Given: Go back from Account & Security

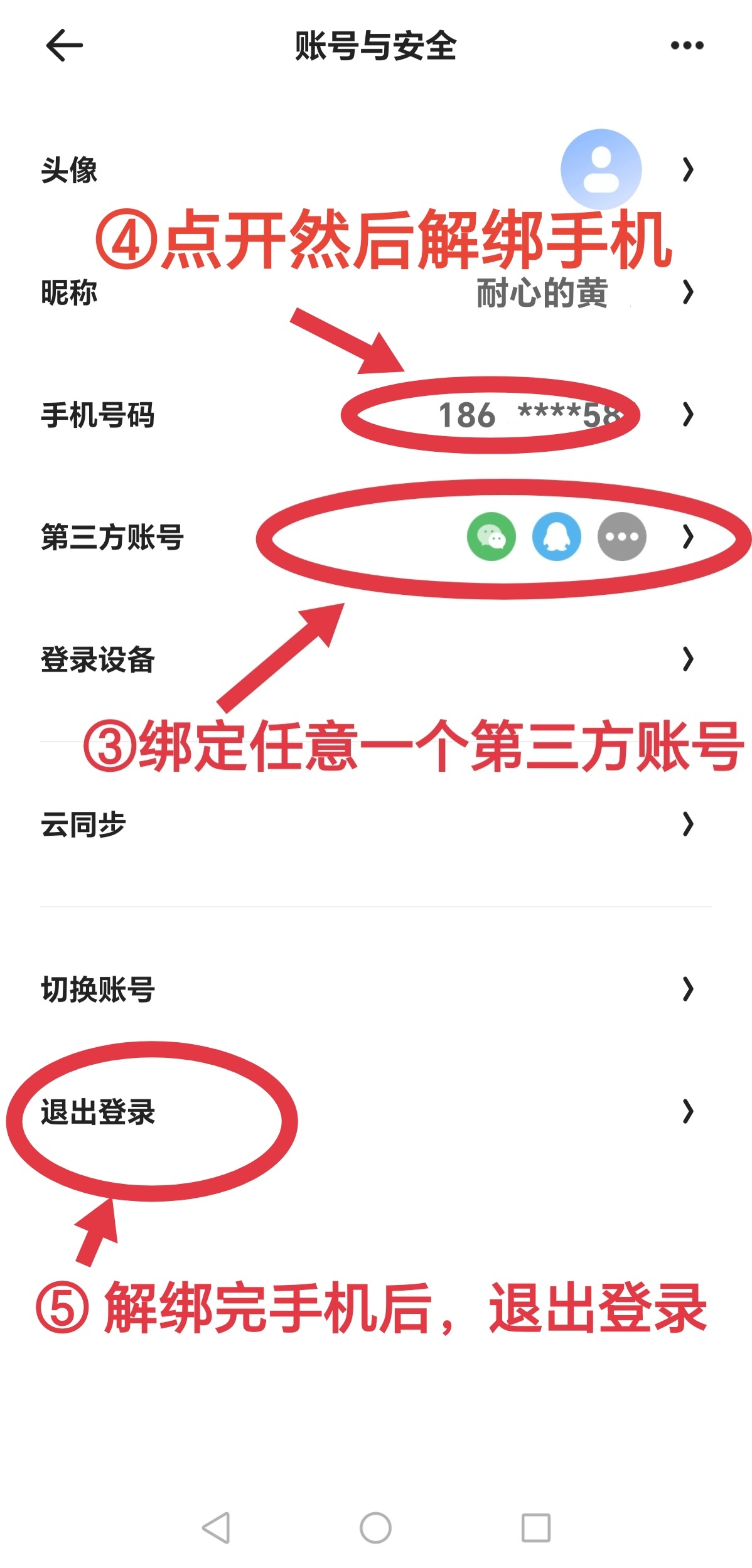Looking at the screenshot, I should pyautogui.click(x=64, y=45).
